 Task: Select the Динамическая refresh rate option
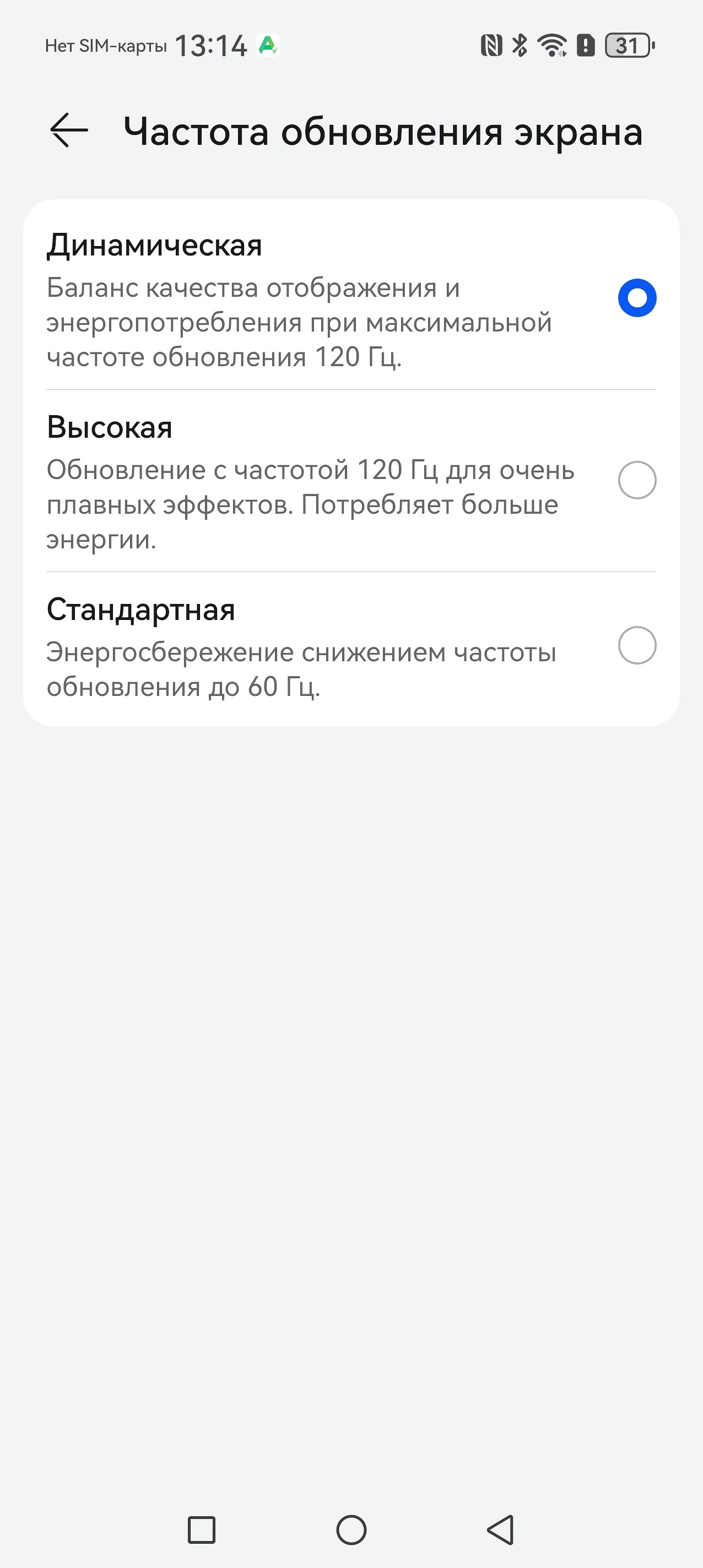coord(636,298)
